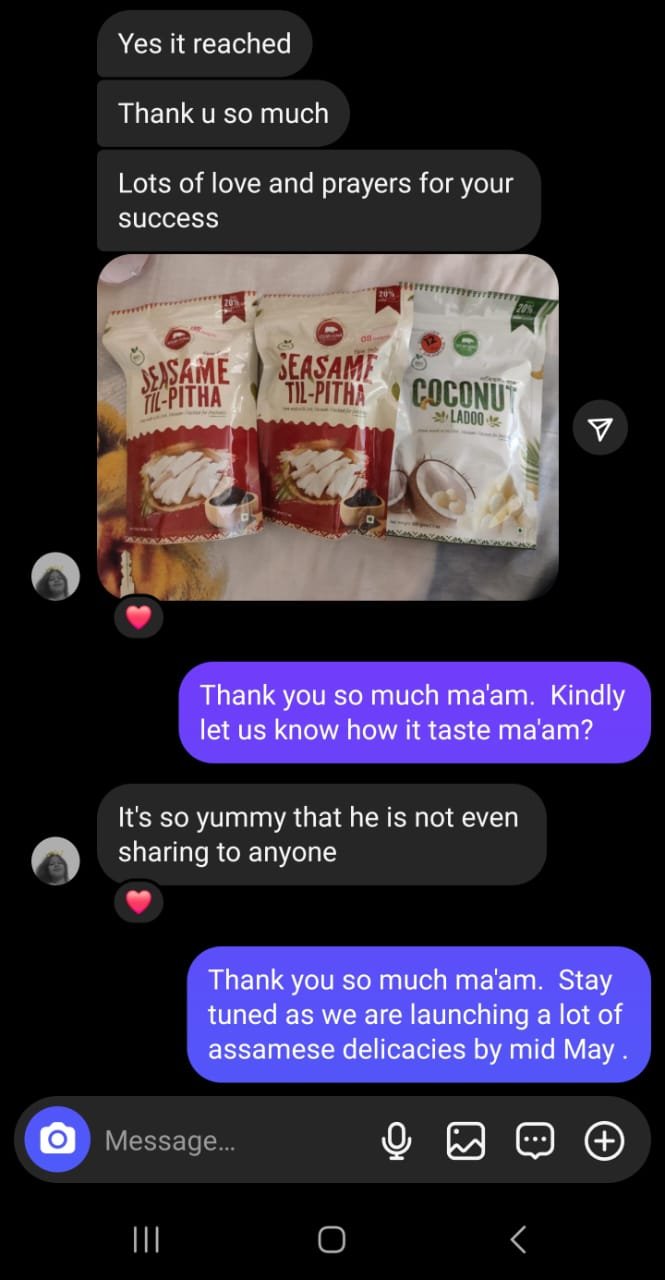Tap the plus icon for more options
665x1280 pixels.
(604, 1140)
